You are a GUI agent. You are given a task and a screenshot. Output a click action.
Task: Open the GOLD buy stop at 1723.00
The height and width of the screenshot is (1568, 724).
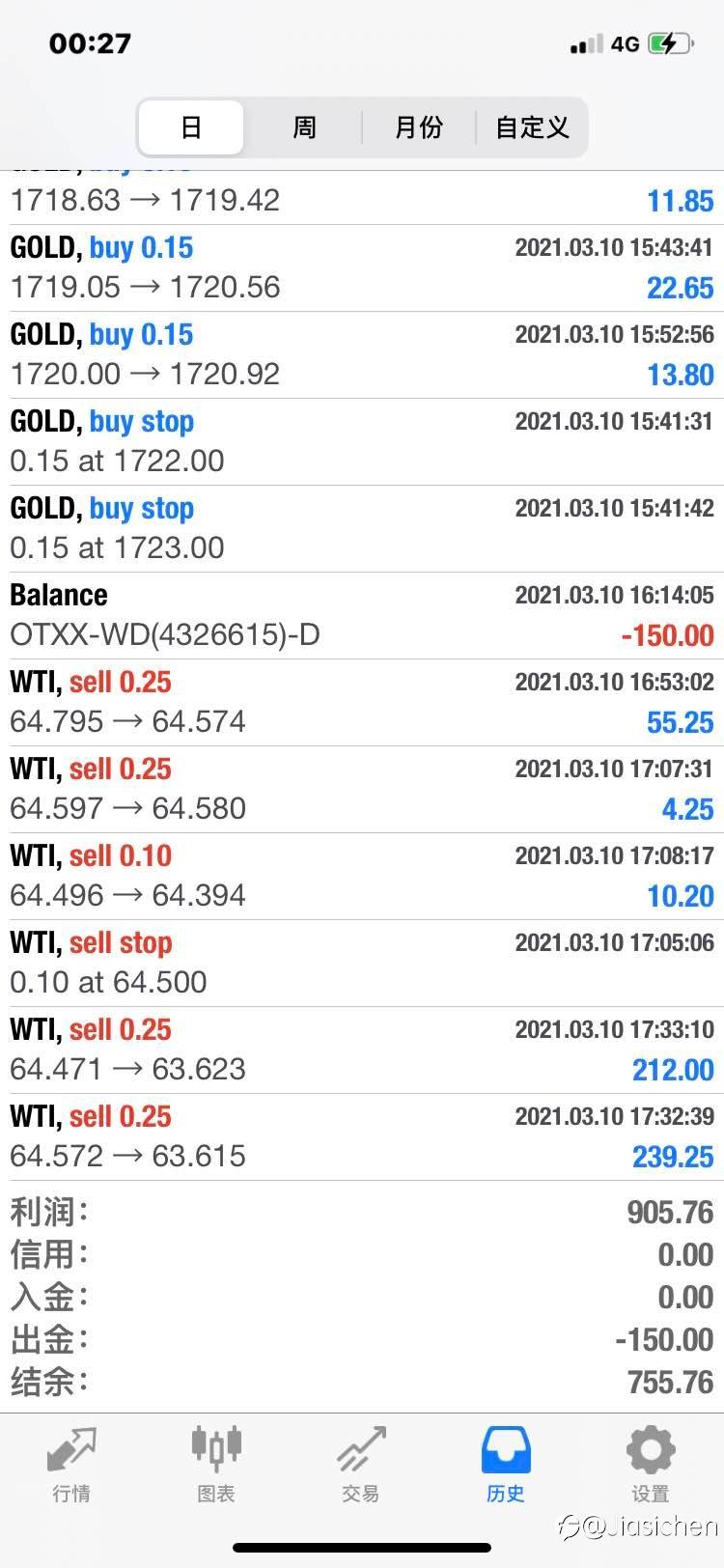pyautogui.click(x=362, y=528)
